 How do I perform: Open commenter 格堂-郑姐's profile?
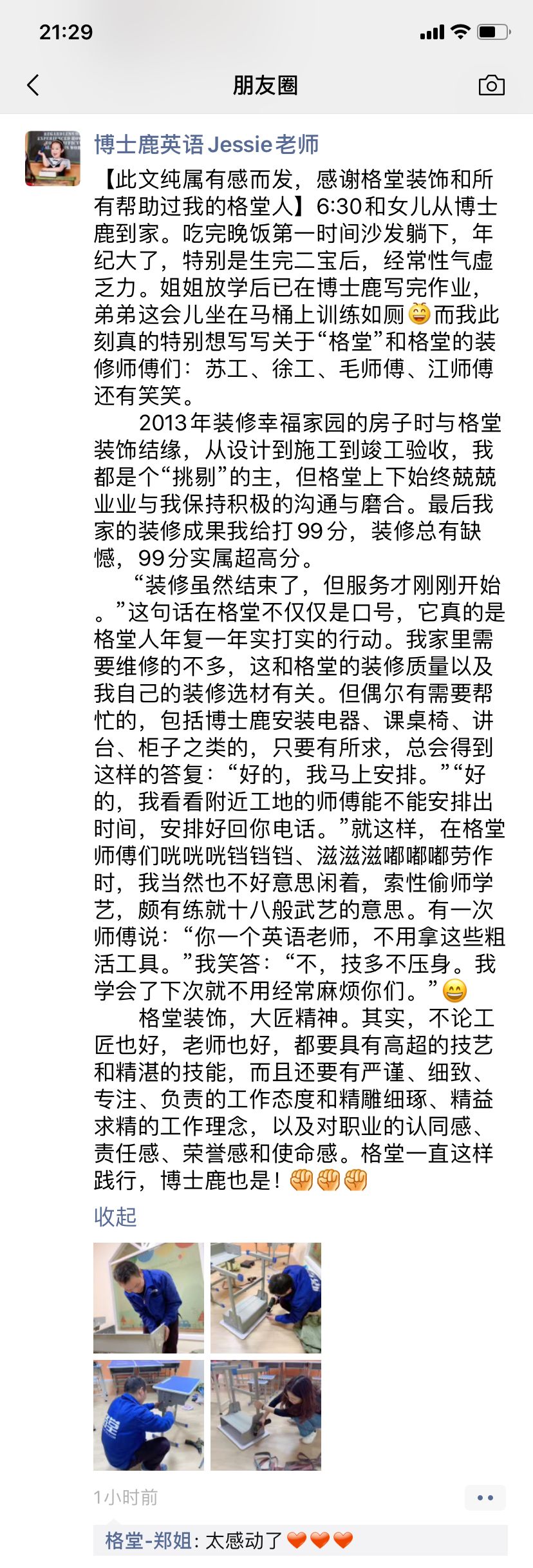pos(148,1540)
